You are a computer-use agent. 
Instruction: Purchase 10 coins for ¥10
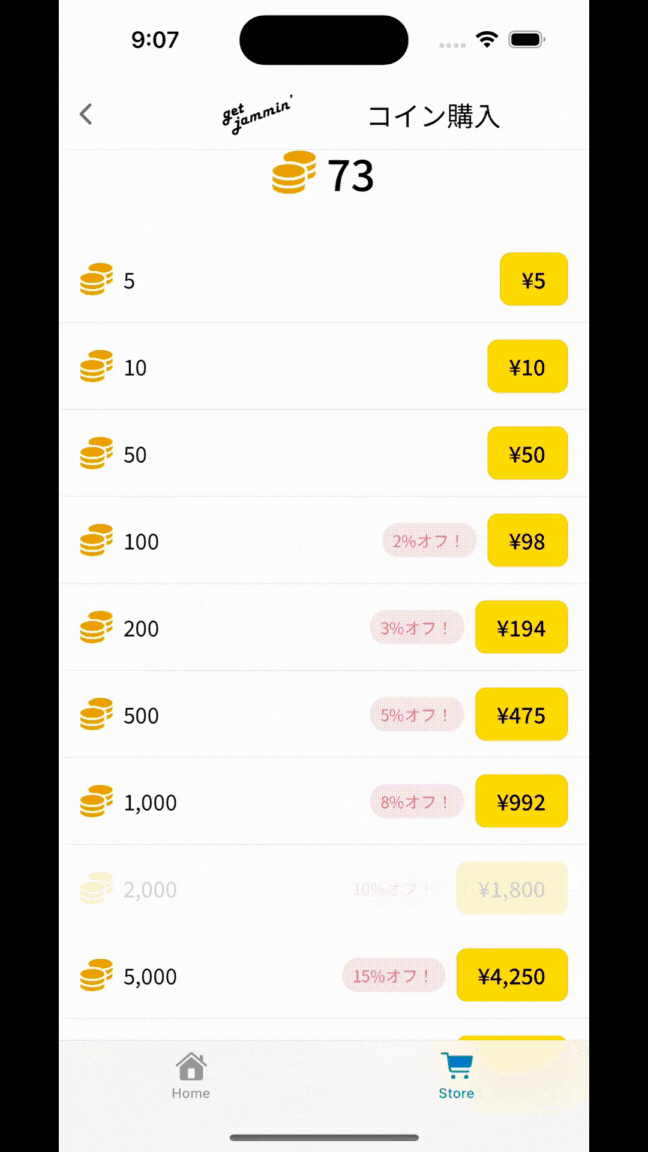[x=527, y=367]
